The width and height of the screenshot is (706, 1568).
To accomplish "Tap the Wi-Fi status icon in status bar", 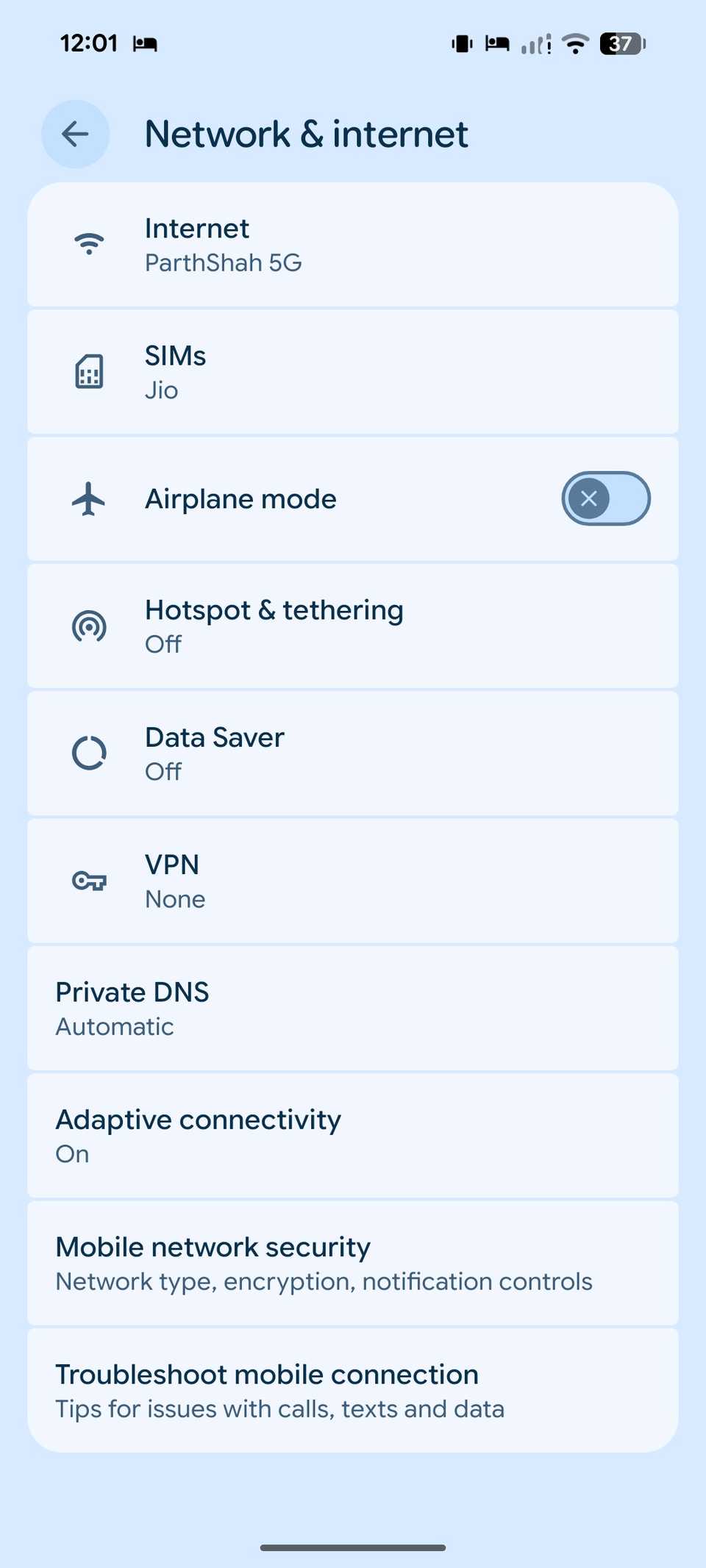I will (576, 44).
